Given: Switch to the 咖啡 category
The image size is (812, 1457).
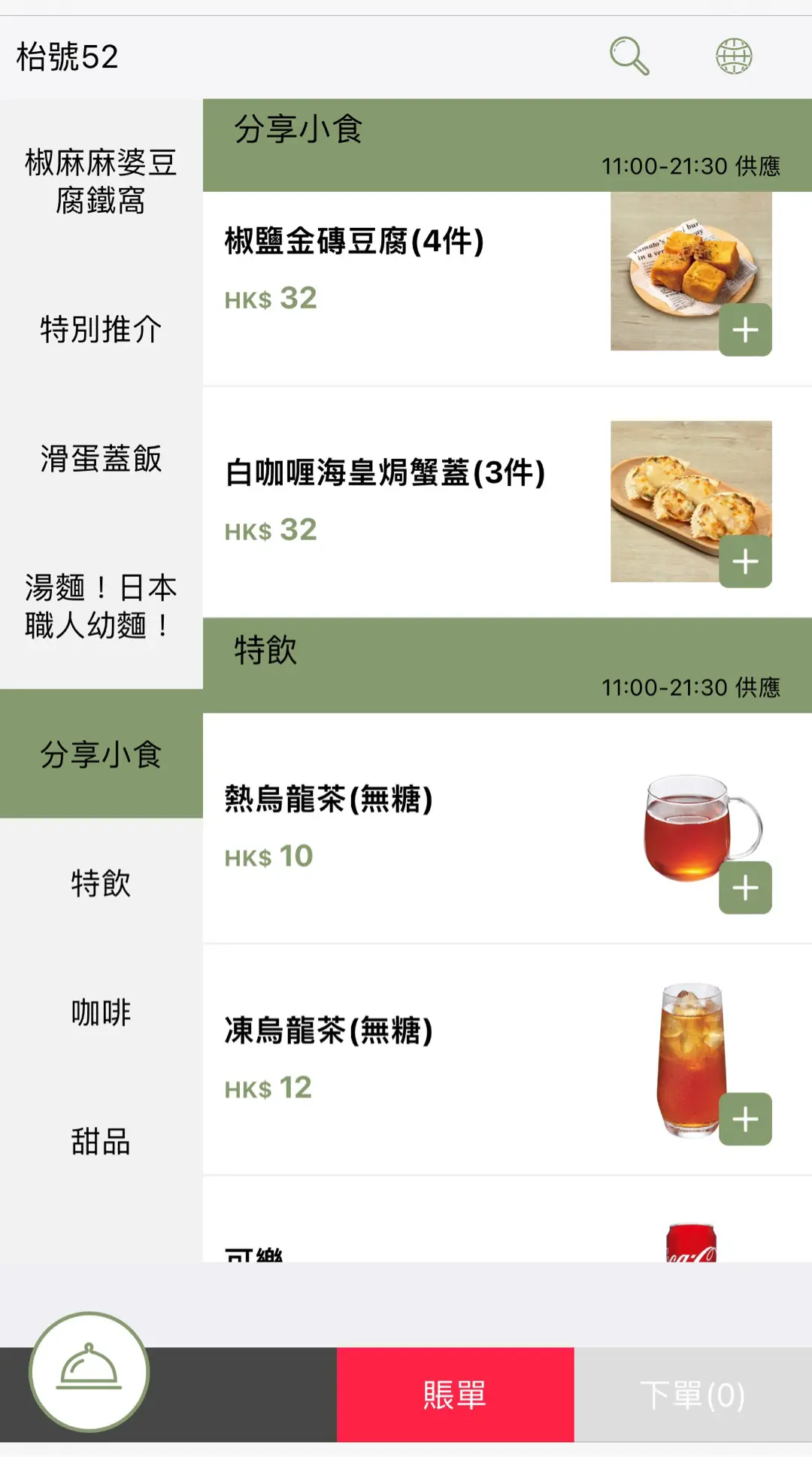Looking at the screenshot, I should tap(101, 1012).
